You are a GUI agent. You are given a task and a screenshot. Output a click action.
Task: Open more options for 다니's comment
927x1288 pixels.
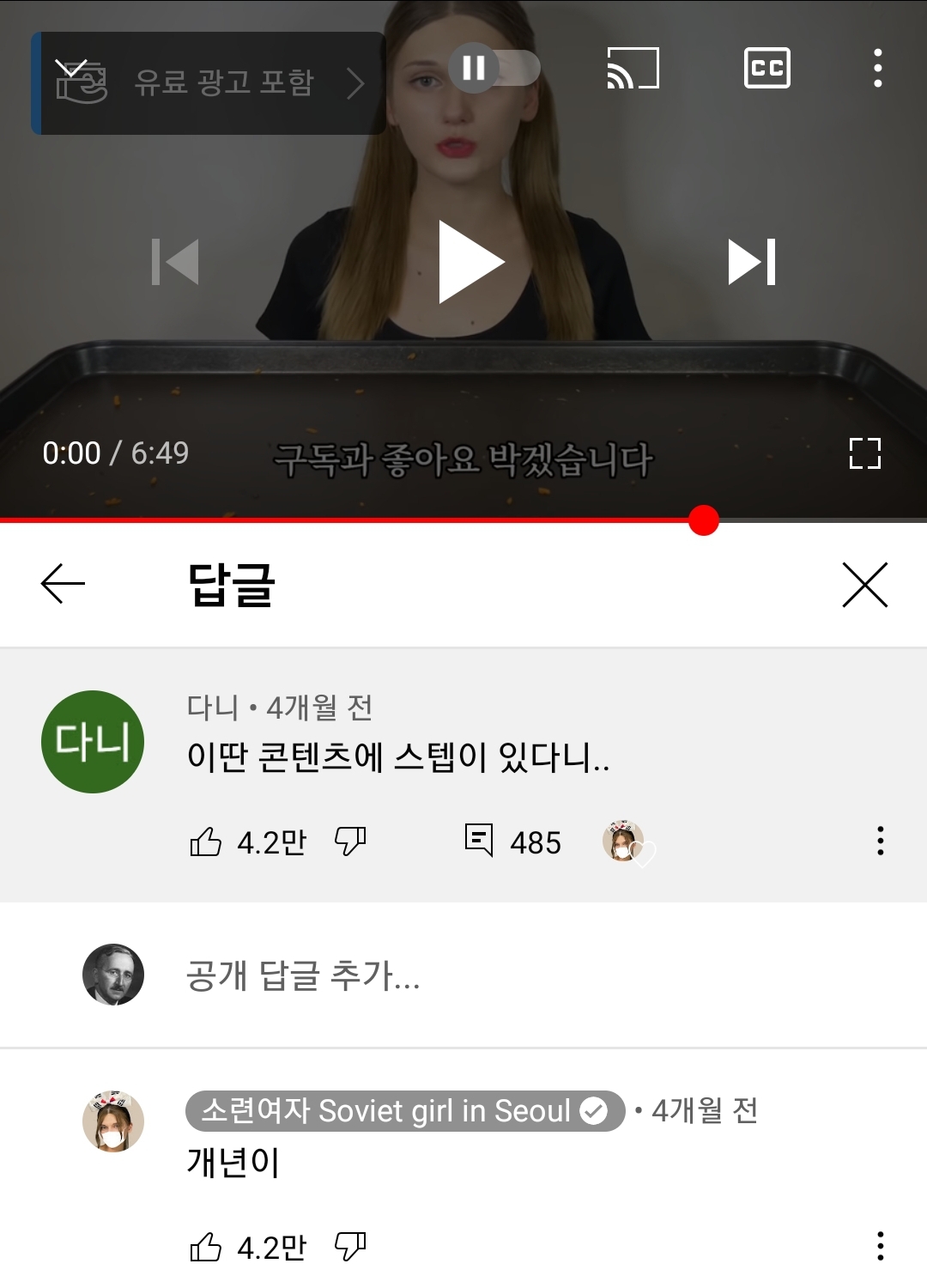880,841
